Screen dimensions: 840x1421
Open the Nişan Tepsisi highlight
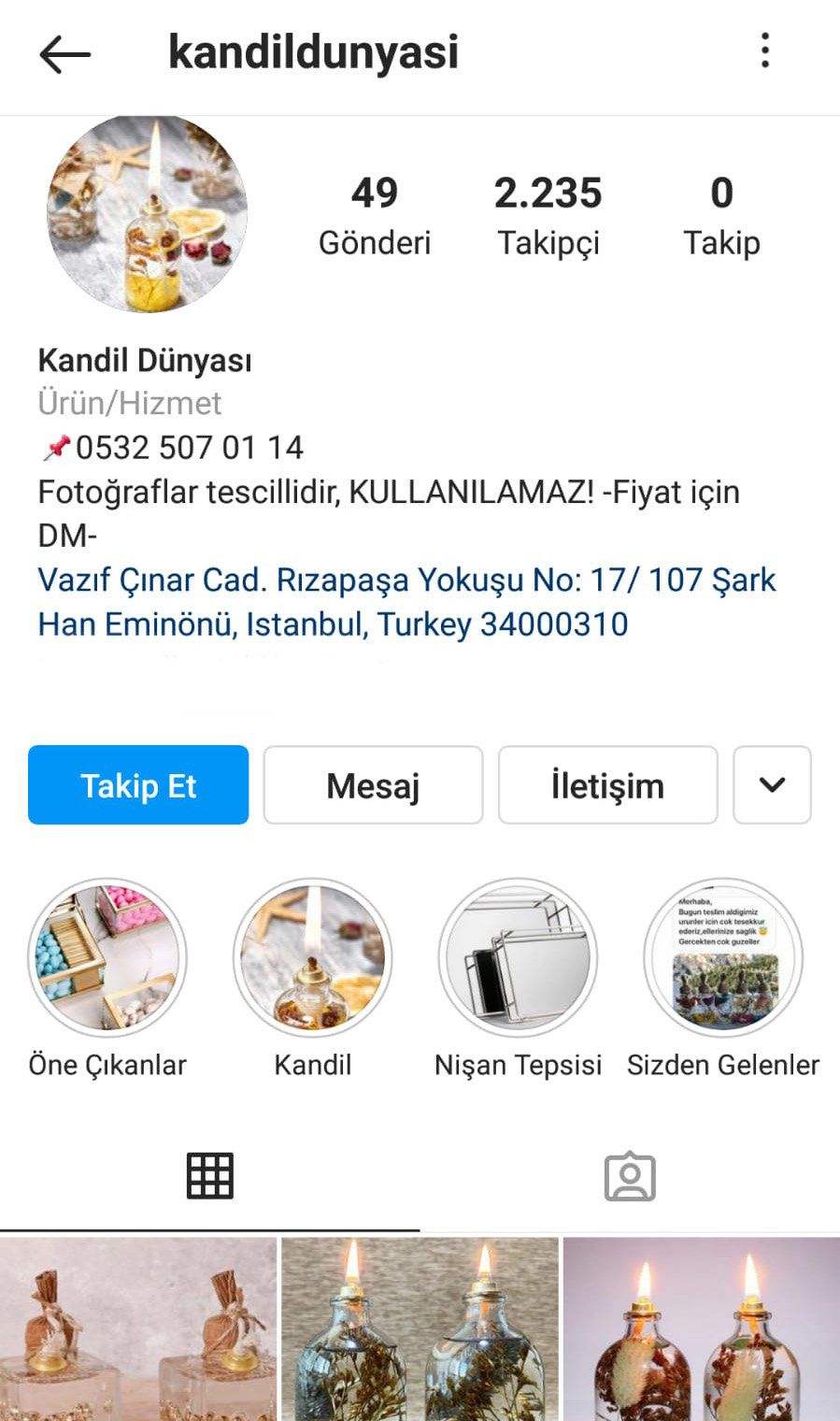click(519, 957)
